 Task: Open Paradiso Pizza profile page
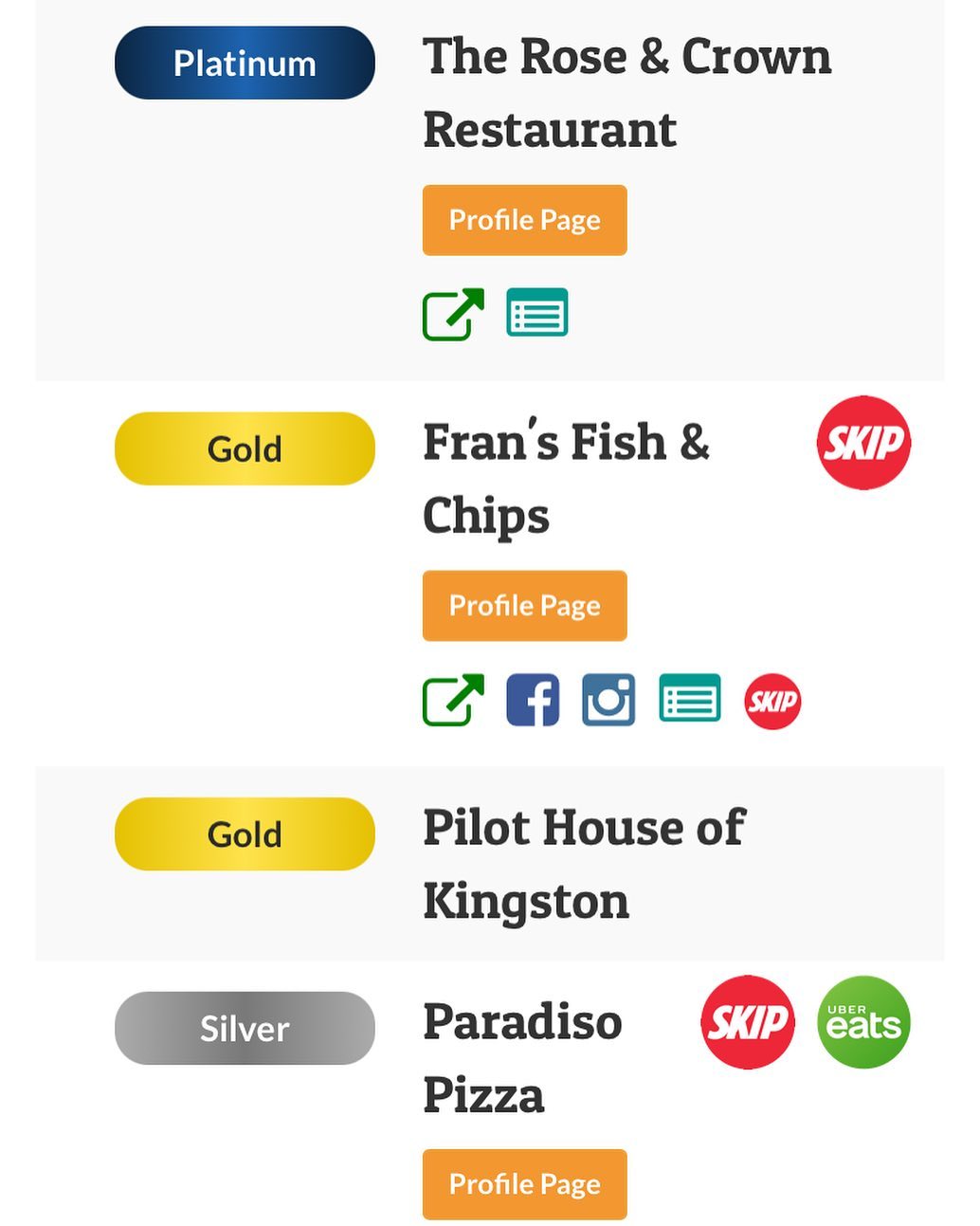(524, 1184)
